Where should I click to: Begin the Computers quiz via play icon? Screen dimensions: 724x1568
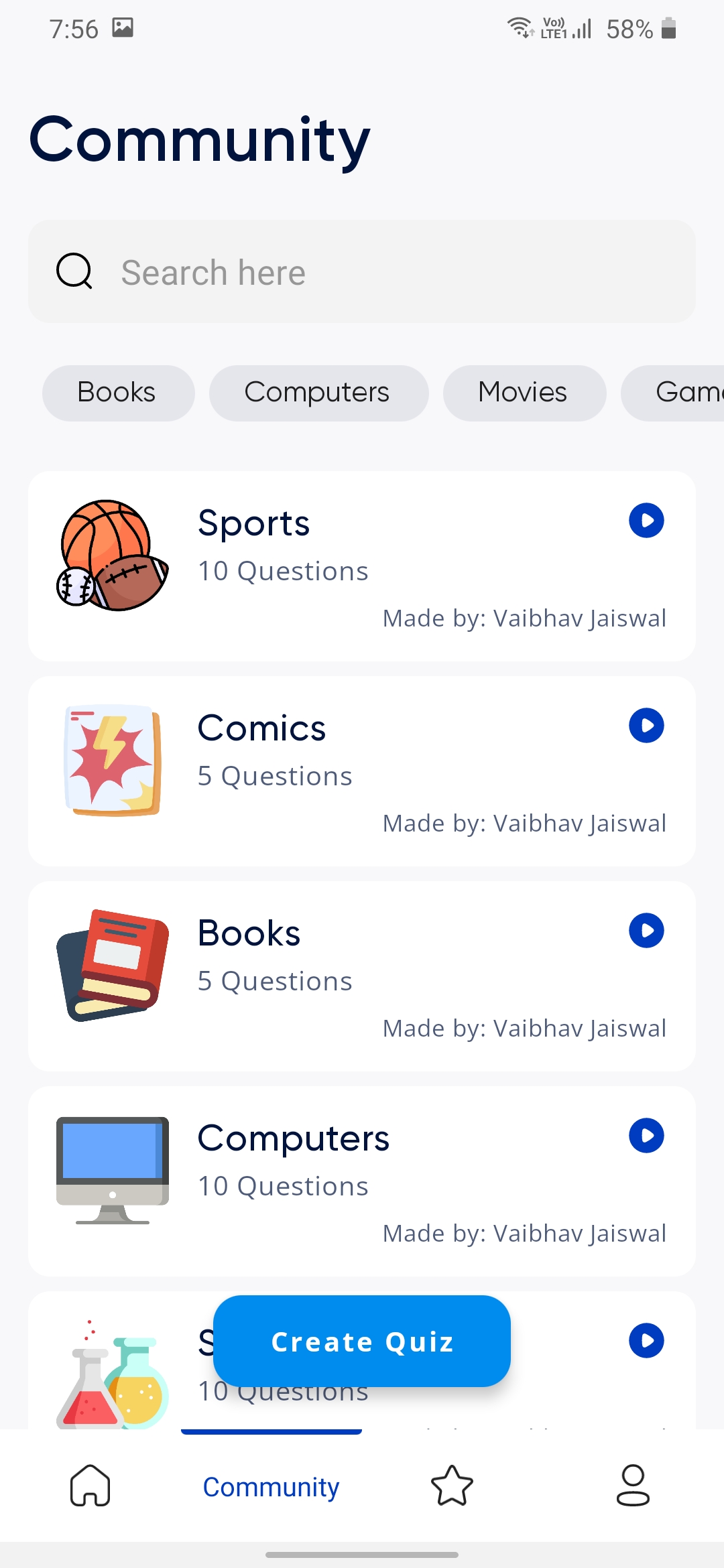(x=646, y=1136)
